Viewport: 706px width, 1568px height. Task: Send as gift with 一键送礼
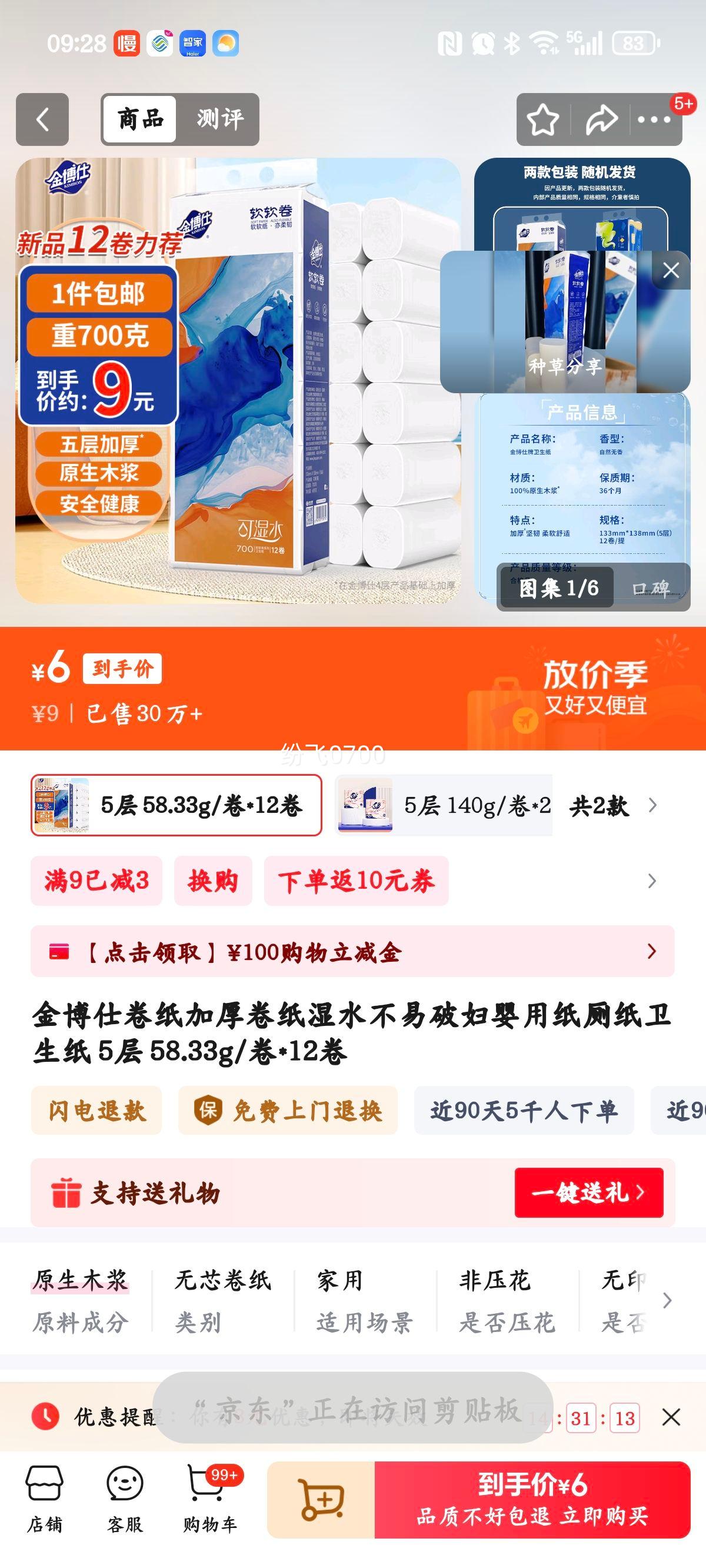tap(588, 1192)
